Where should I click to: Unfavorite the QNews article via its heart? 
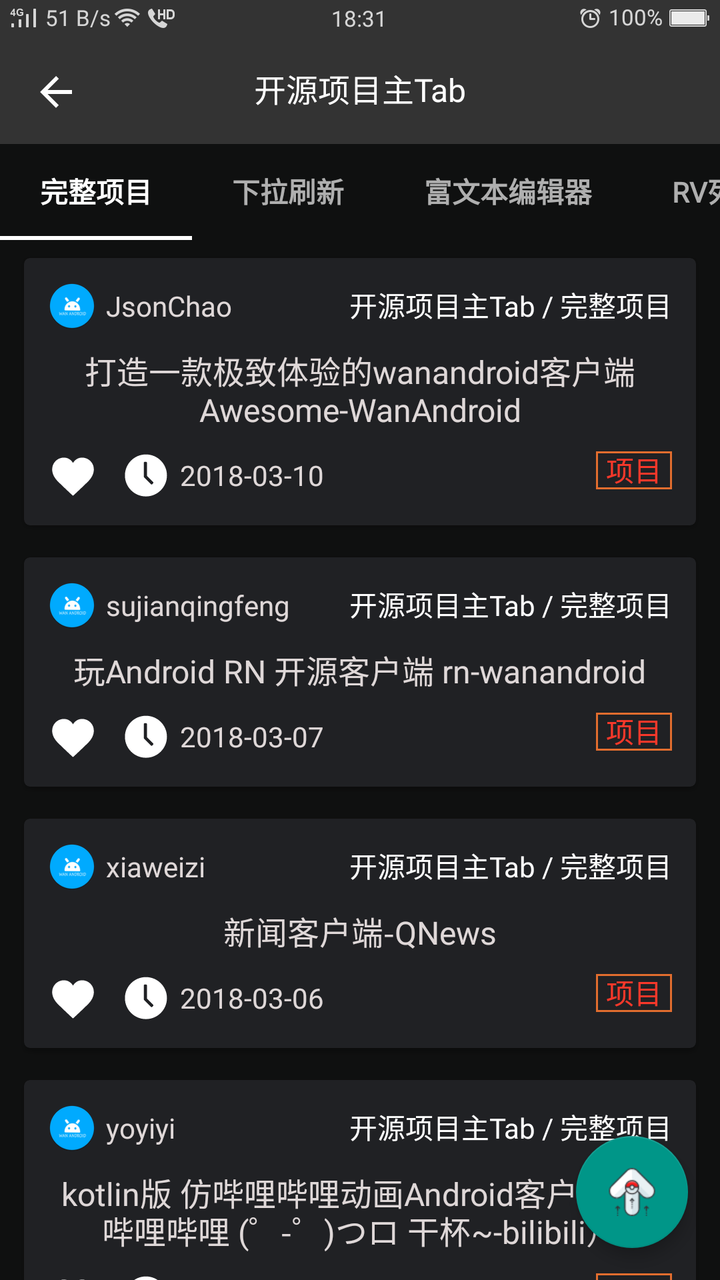tap(72, 998)
